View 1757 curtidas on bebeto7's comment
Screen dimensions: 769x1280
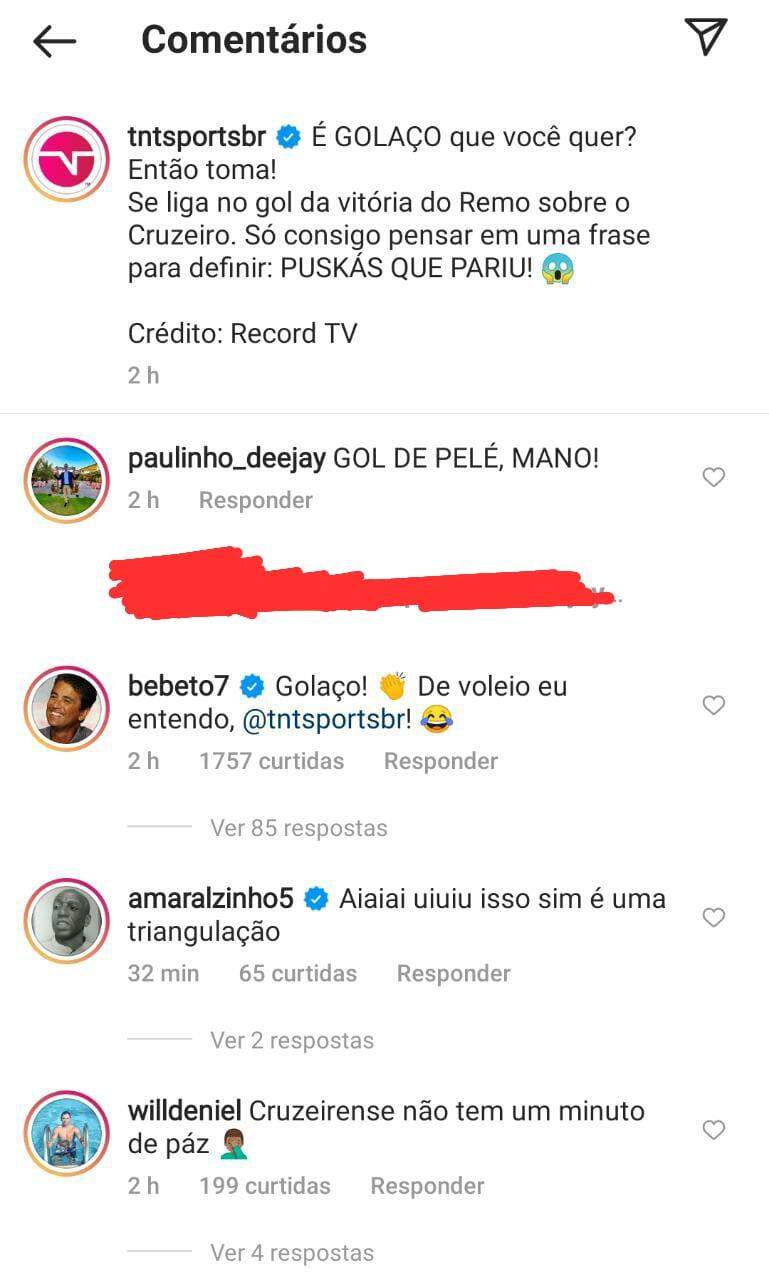(x=271, y=761)
